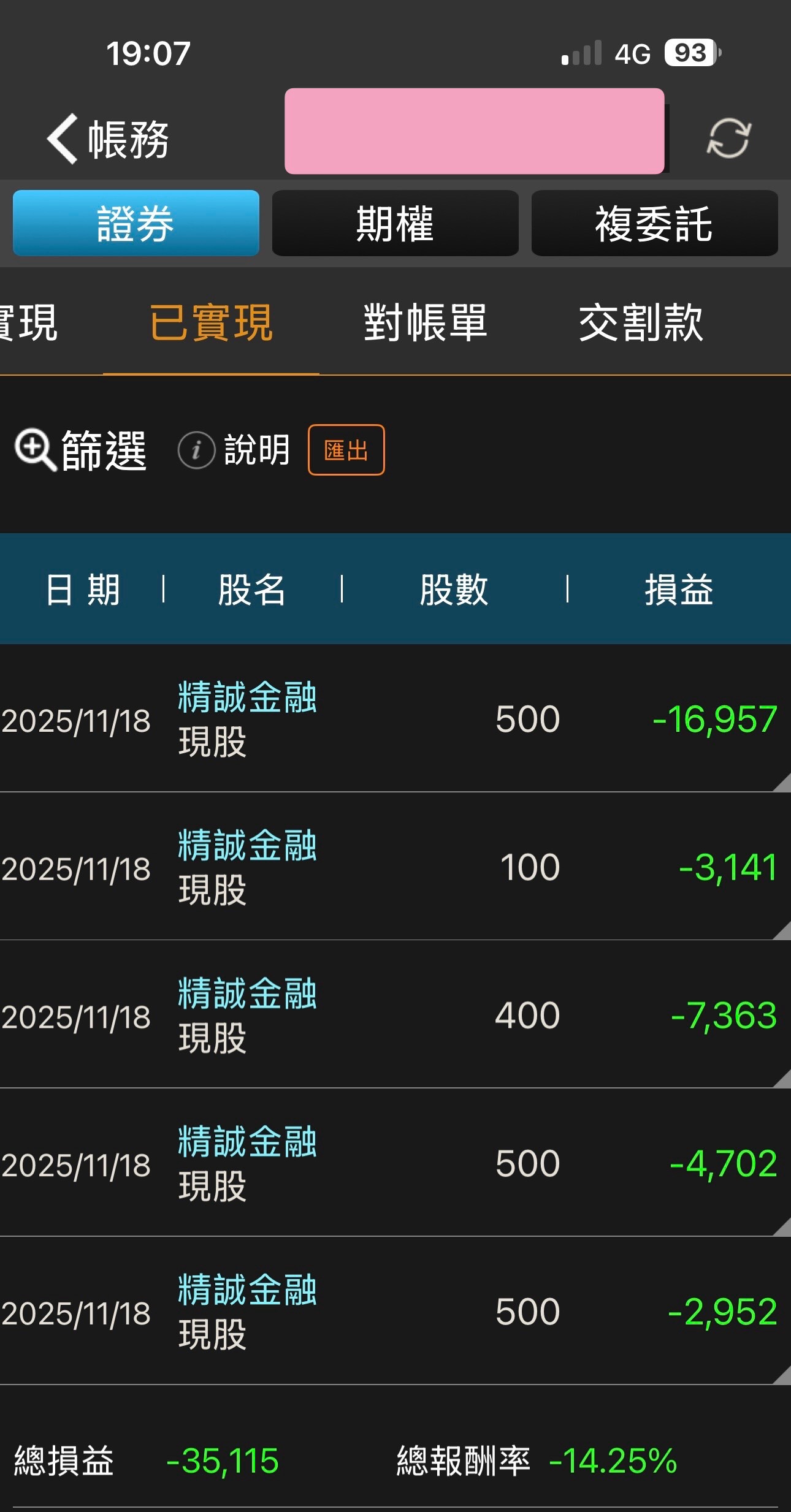
Task: Go back to 帳務
Action: (107, 139)
